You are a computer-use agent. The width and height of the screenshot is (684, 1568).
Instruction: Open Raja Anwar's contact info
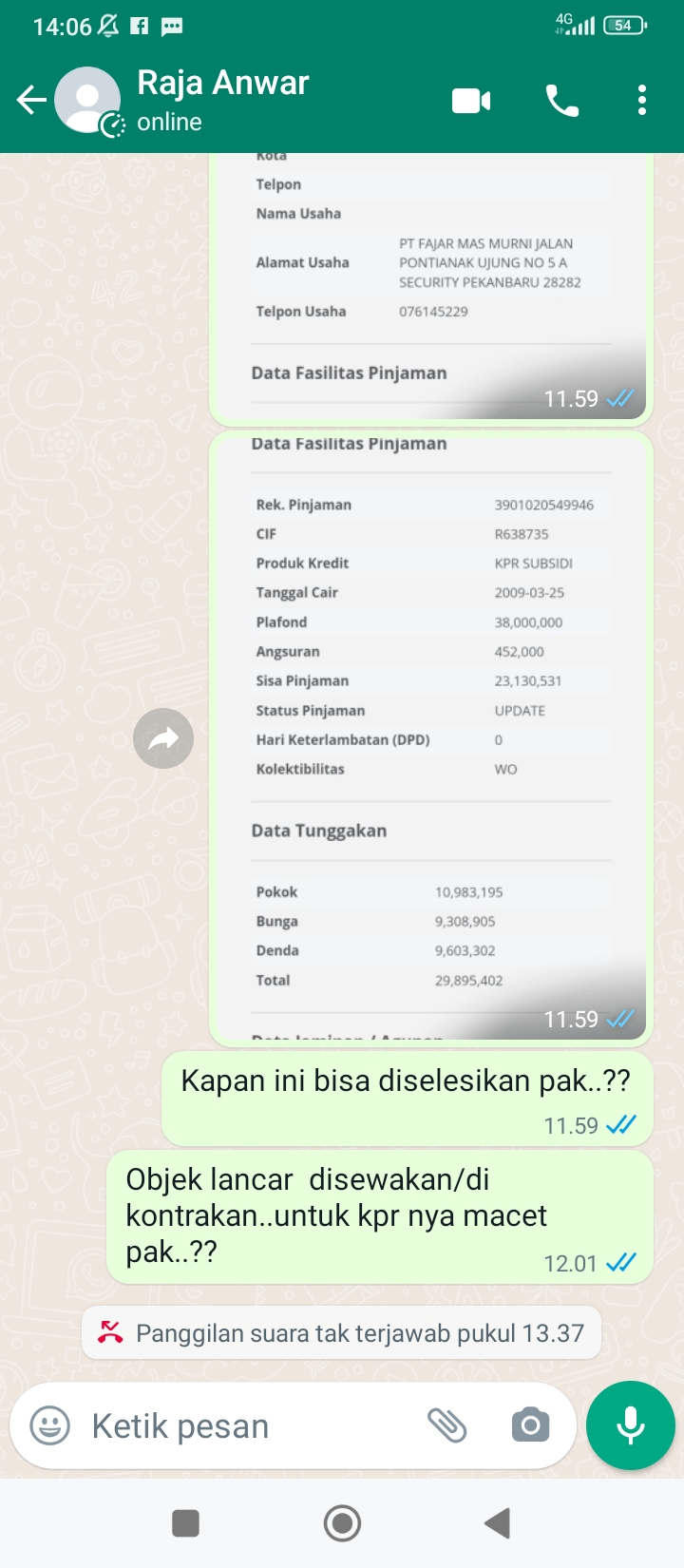click(x=223, y=100)
